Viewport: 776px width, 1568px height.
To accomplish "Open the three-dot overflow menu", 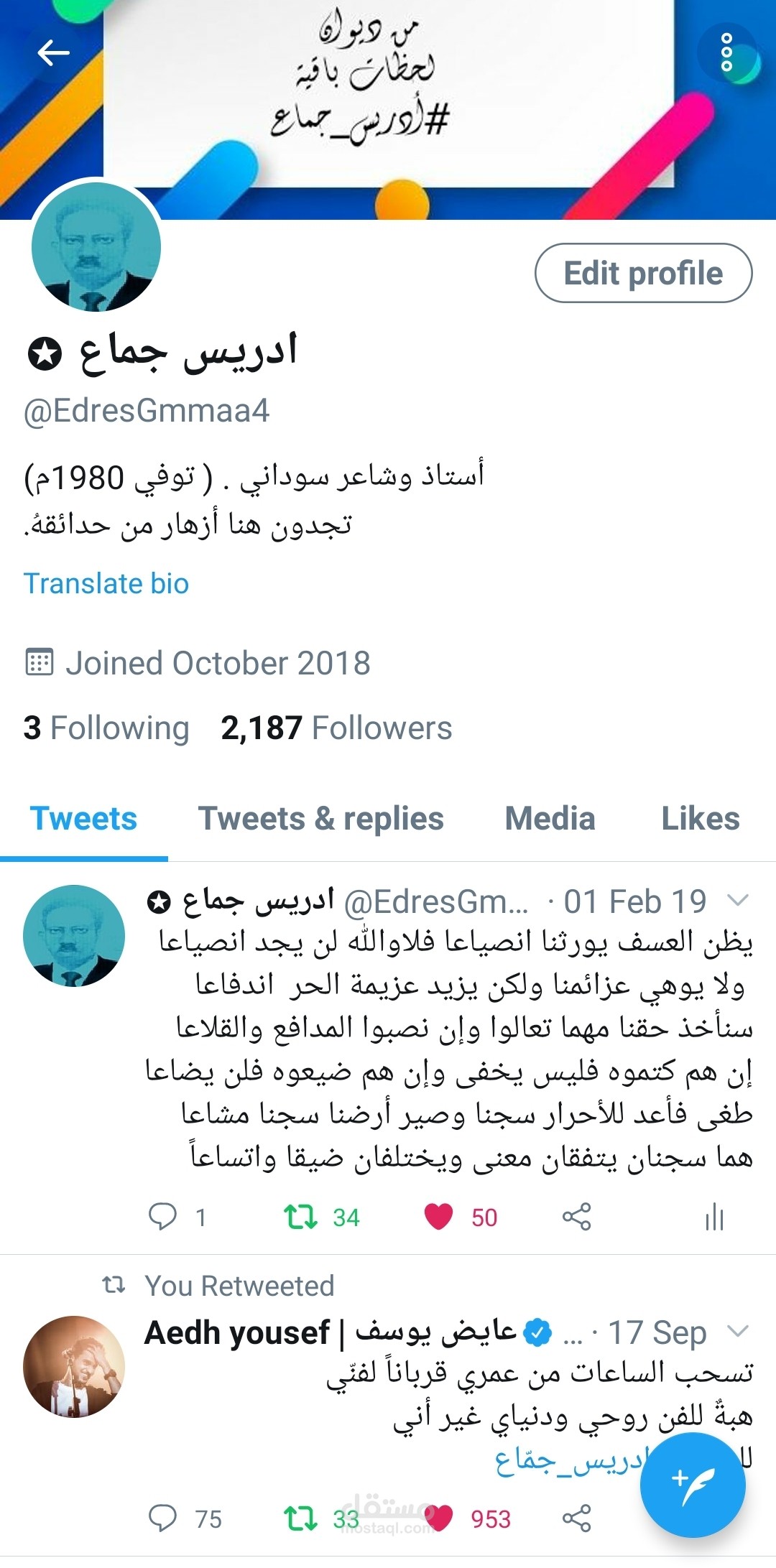I will (x=726, y=52).
